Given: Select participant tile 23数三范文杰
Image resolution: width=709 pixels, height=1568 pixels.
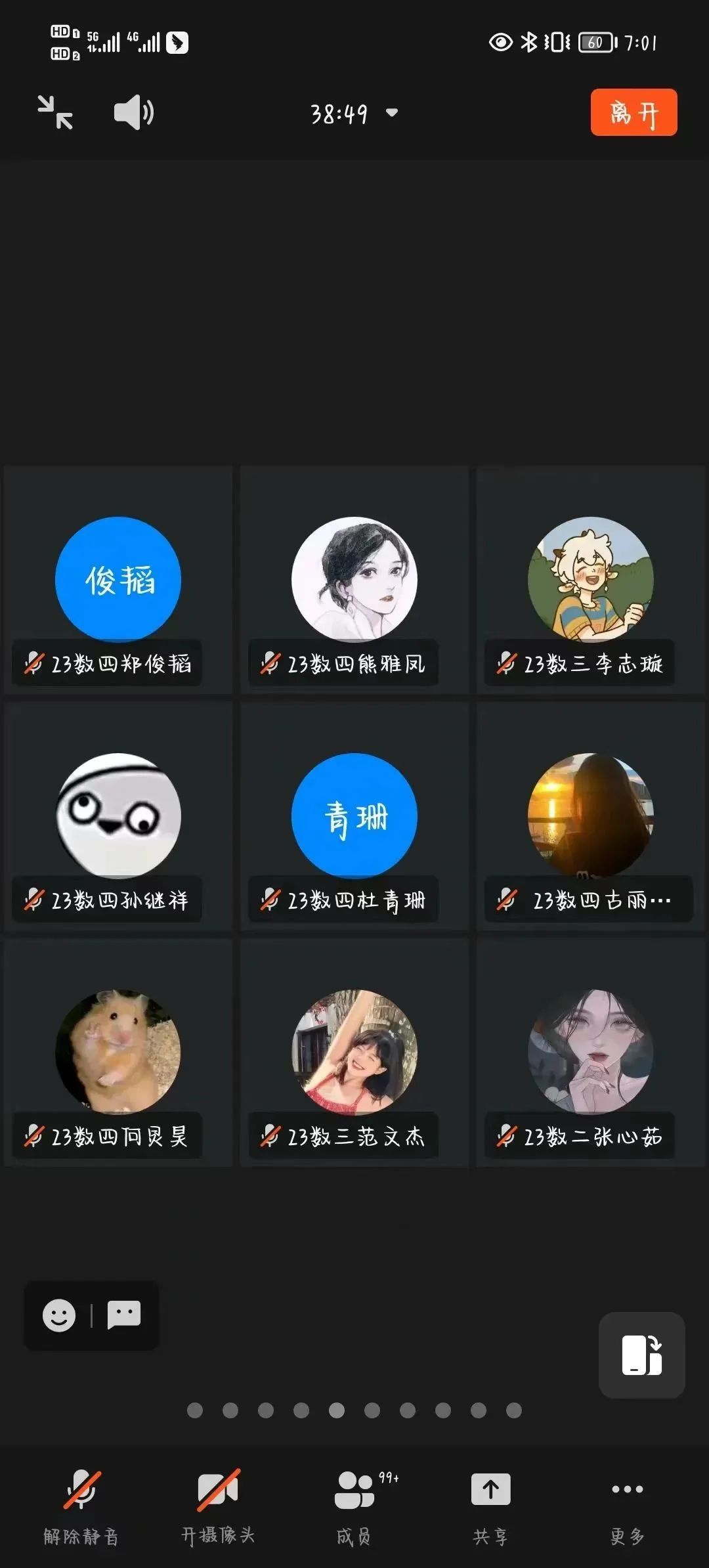Looking at the screenshot, I should pos(354,1053).
